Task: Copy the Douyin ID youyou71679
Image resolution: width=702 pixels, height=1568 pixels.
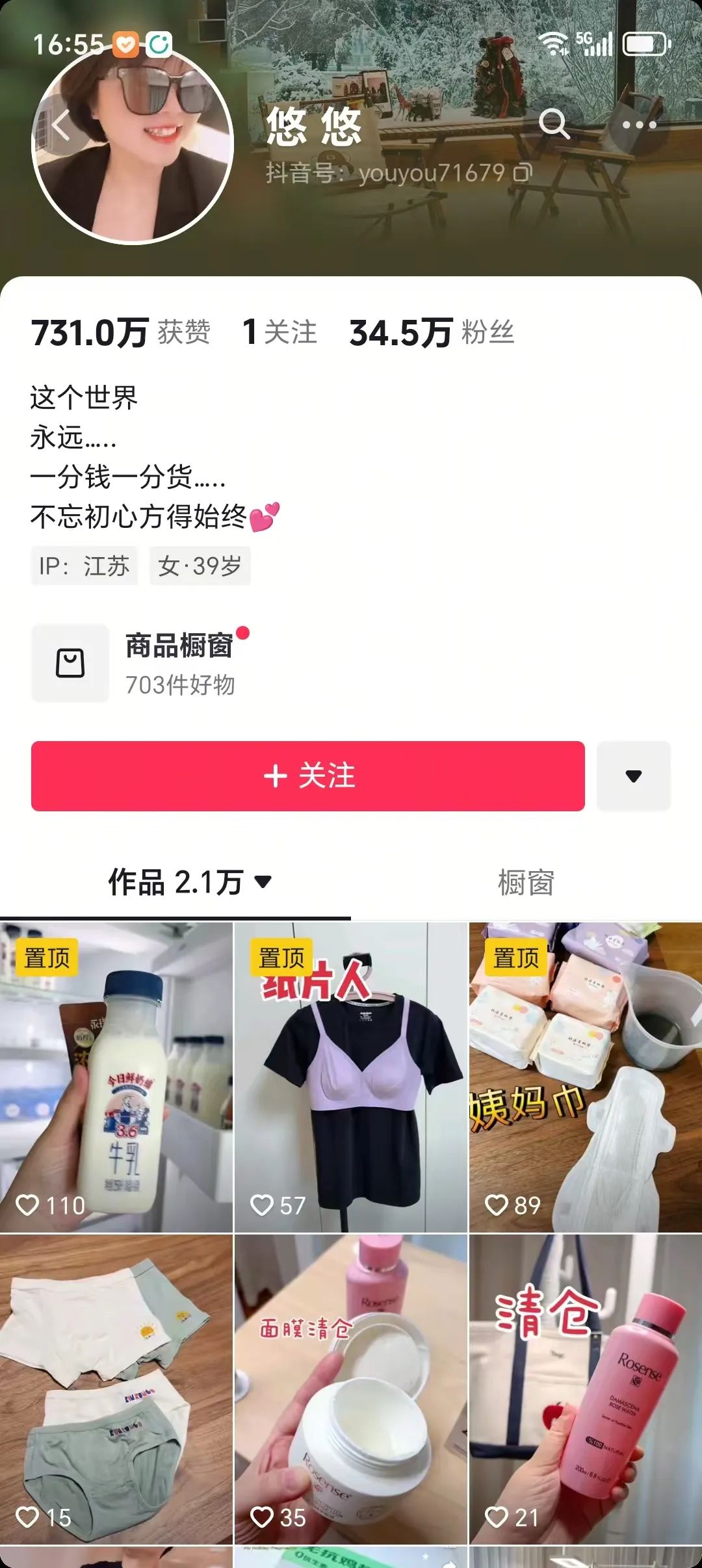Action: [x=523, y=173]
